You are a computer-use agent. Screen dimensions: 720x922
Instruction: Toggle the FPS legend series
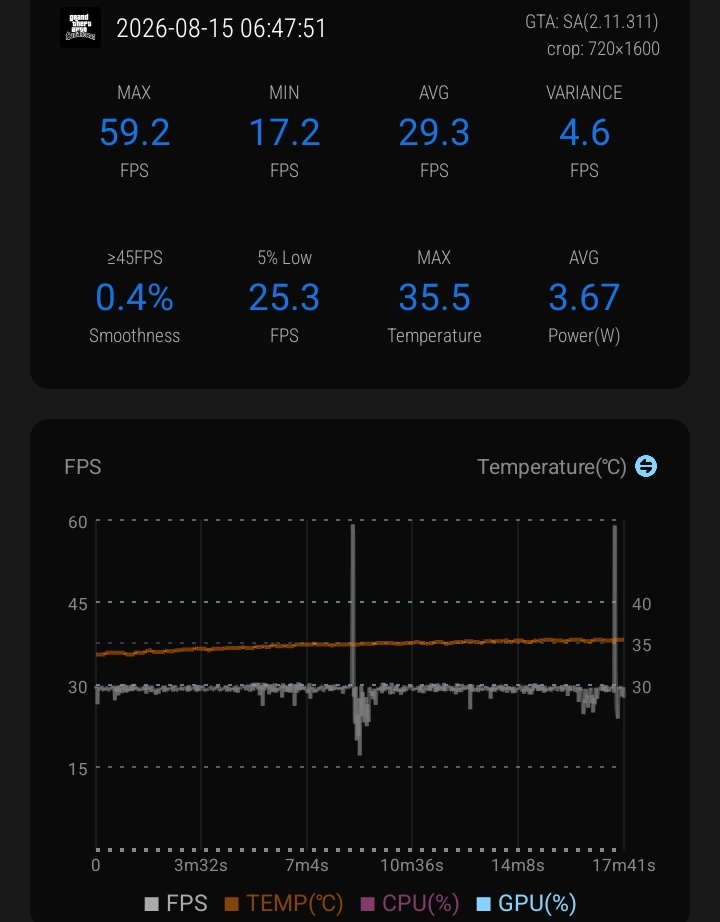coord(176,903)
